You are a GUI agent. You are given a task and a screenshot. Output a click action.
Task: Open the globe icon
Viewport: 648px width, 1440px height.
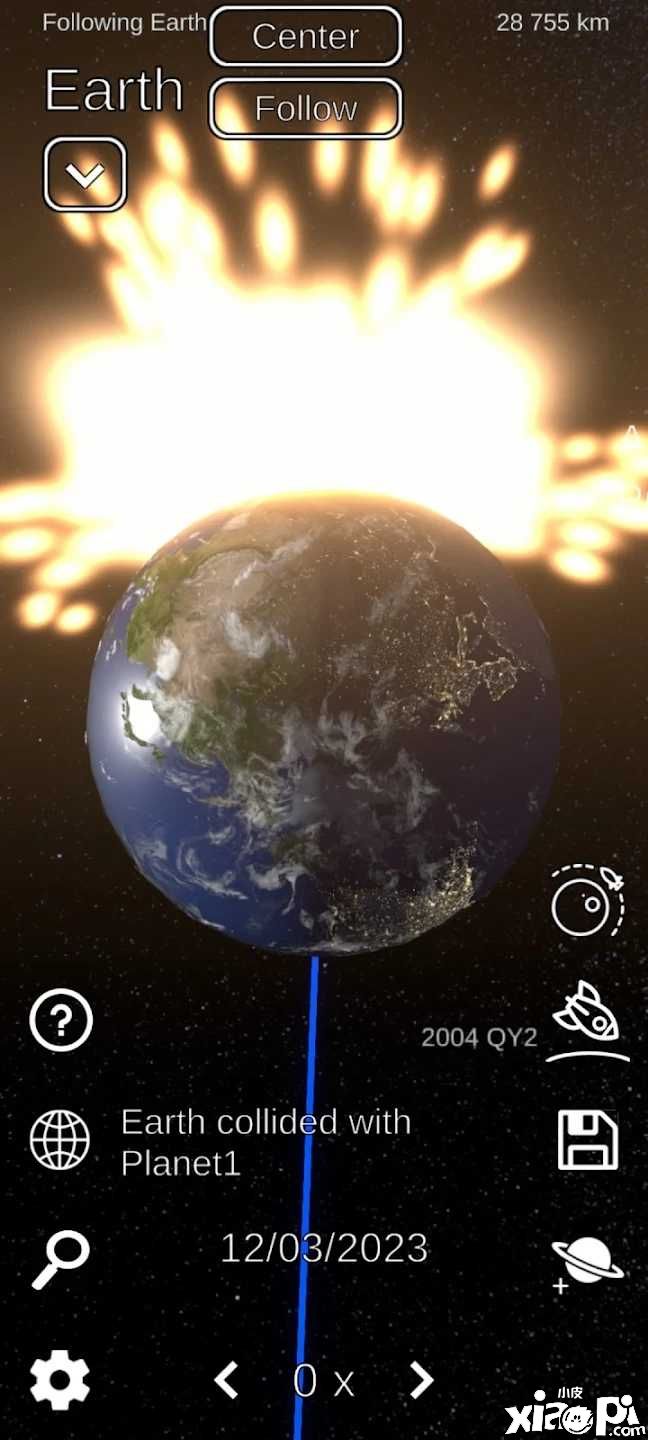click(x=60, y=1140)
